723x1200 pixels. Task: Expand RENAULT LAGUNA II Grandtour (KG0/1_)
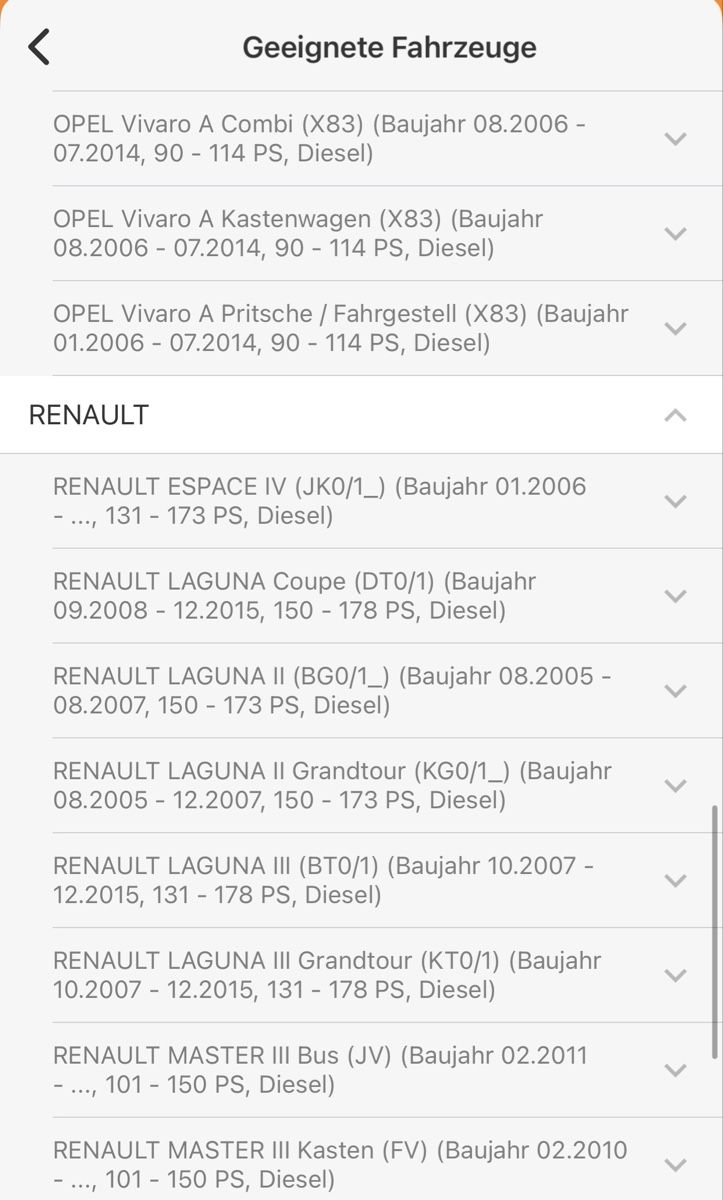click(675, 786)
